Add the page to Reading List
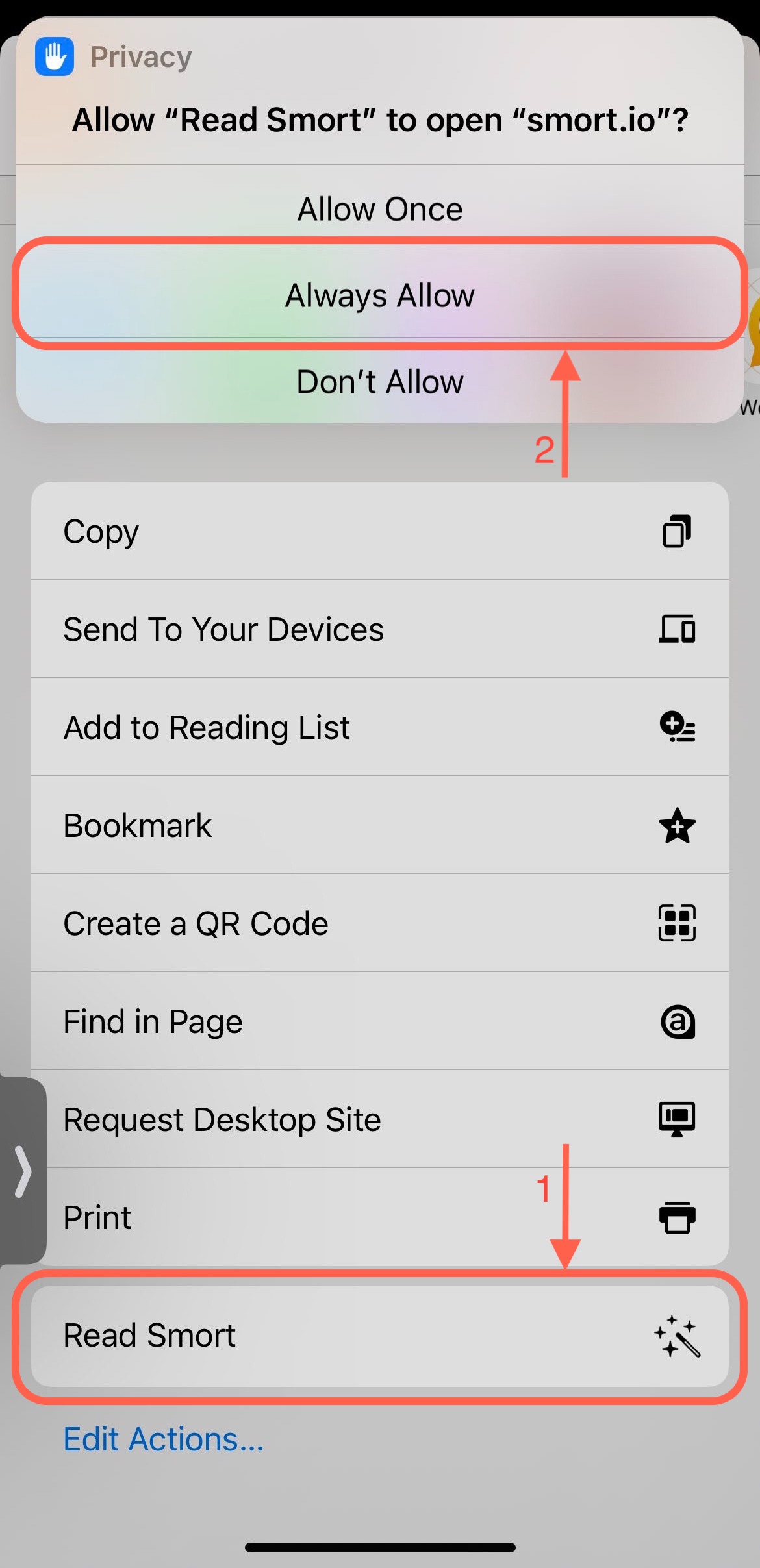The width and height of the screenshot is (760, 1568). click(380, 727)
